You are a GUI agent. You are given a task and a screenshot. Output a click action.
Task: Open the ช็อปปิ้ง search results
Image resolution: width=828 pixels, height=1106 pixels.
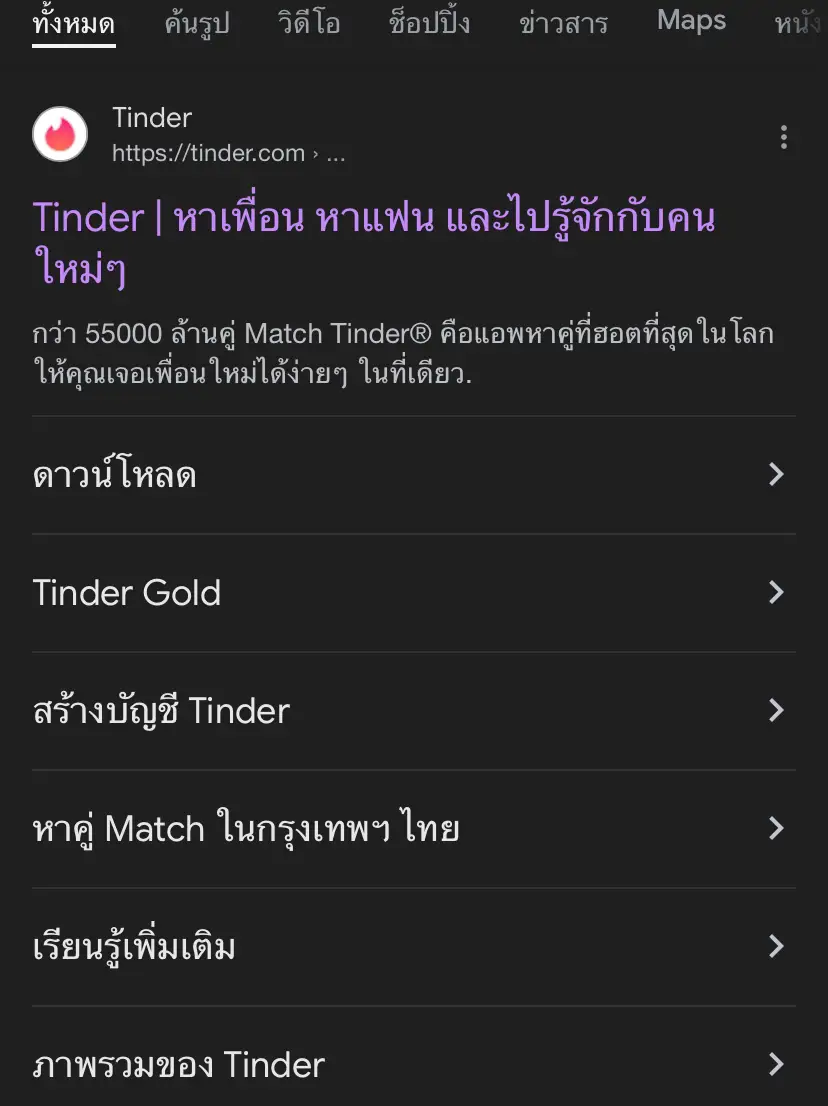(428, 22)
